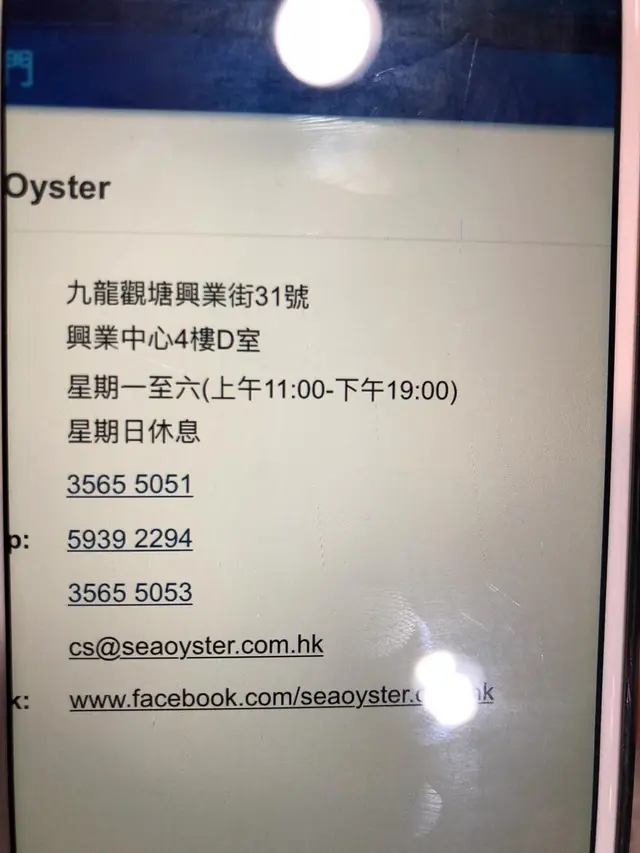Open the 5939 2294 number link
Image resolution: width=640 pixels, height=853 pixels.
(x=129, y=539)
